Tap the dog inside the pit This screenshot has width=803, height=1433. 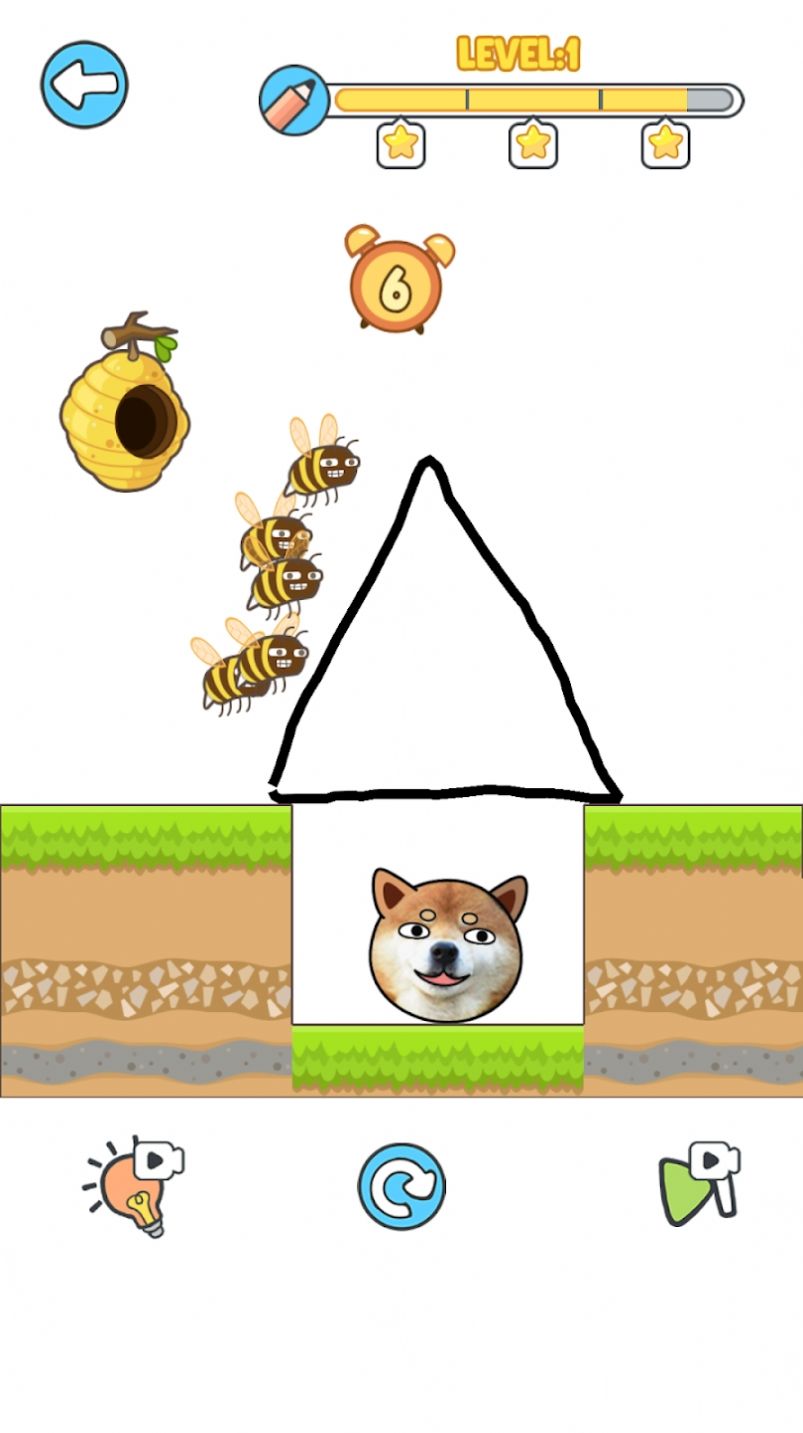[449, 945]
